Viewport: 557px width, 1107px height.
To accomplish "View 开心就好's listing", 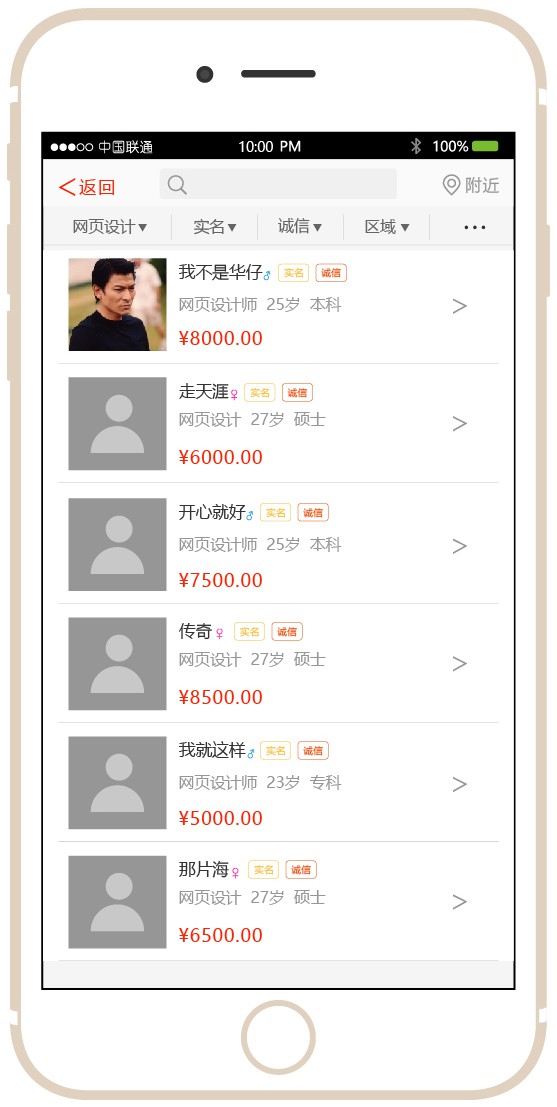I will point(278,544).
